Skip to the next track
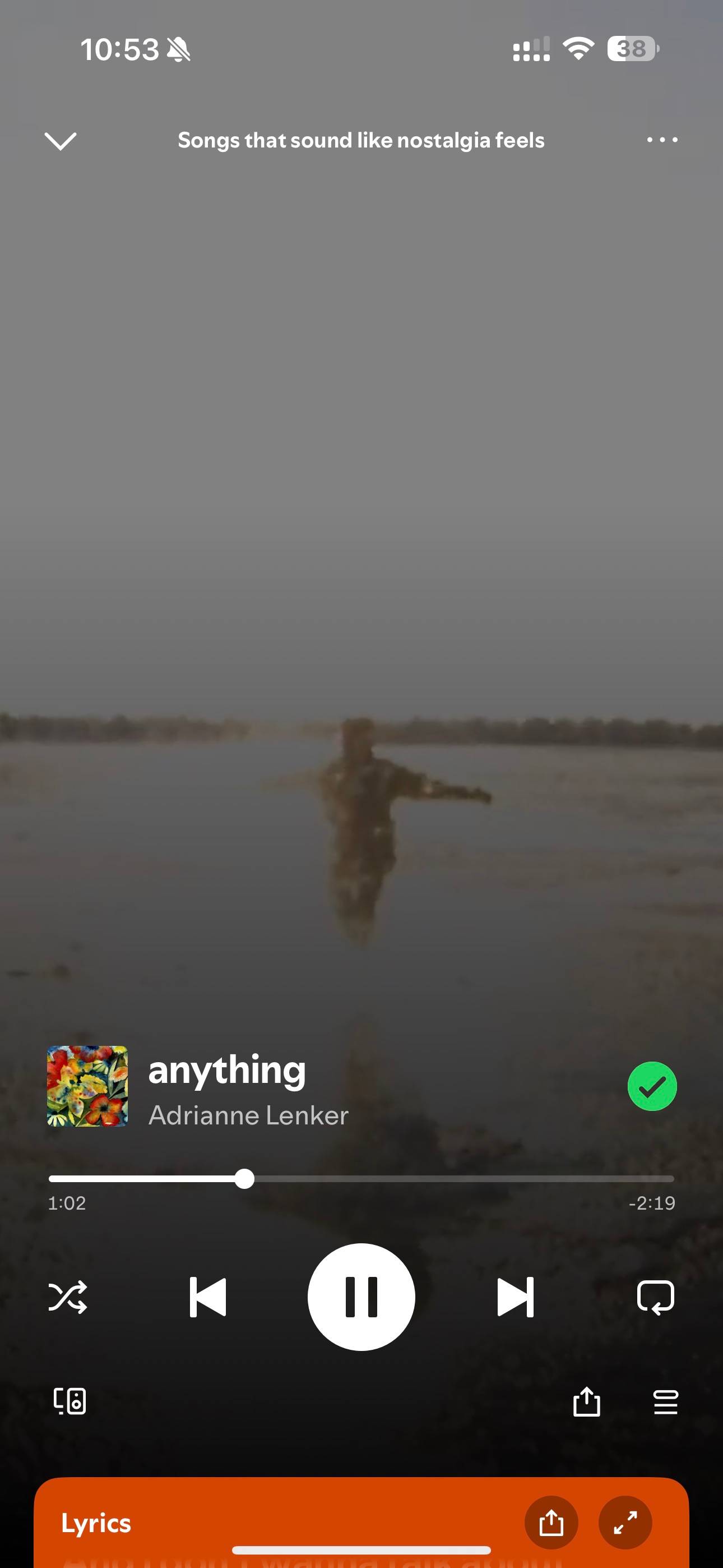 (516, 1297)
